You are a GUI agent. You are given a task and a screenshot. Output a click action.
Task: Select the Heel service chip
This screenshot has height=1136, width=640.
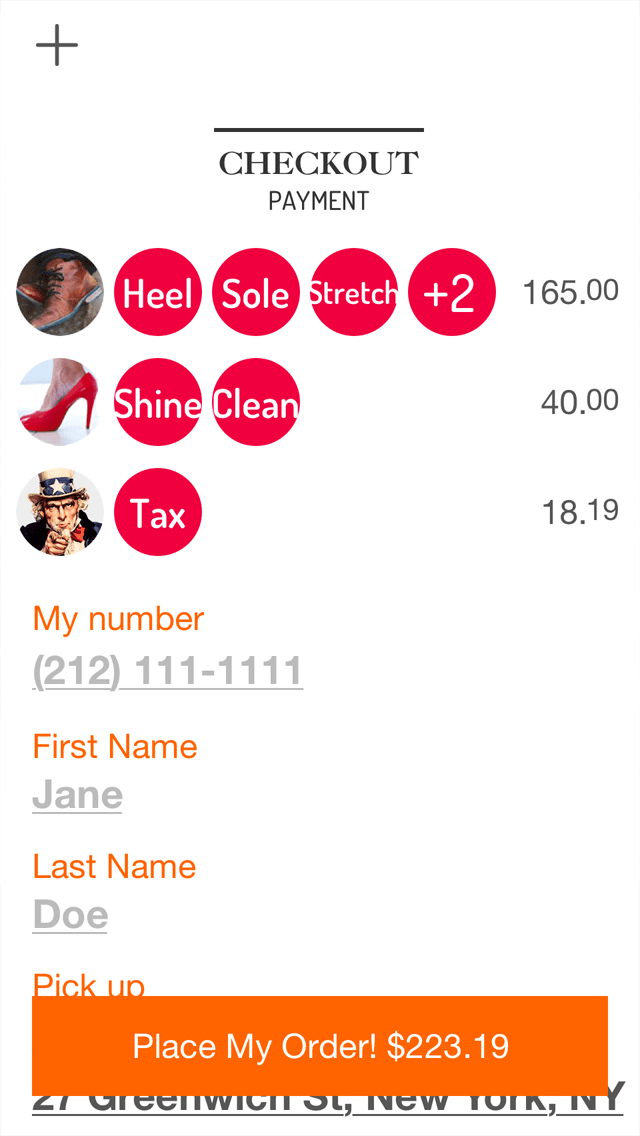(158, 292)
